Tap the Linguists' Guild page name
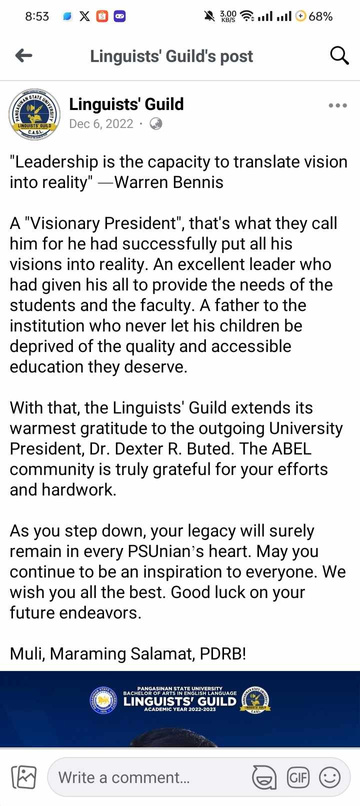 click(x=127, y=104)
